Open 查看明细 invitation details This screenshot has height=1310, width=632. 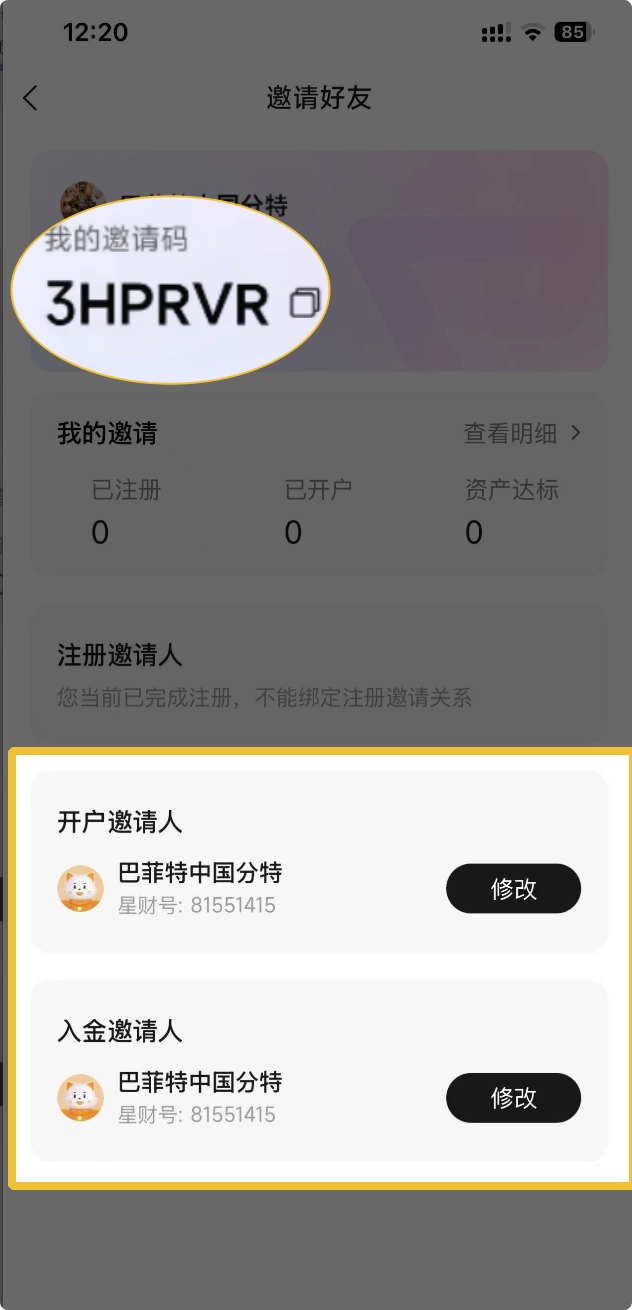(x=521, y=433)
